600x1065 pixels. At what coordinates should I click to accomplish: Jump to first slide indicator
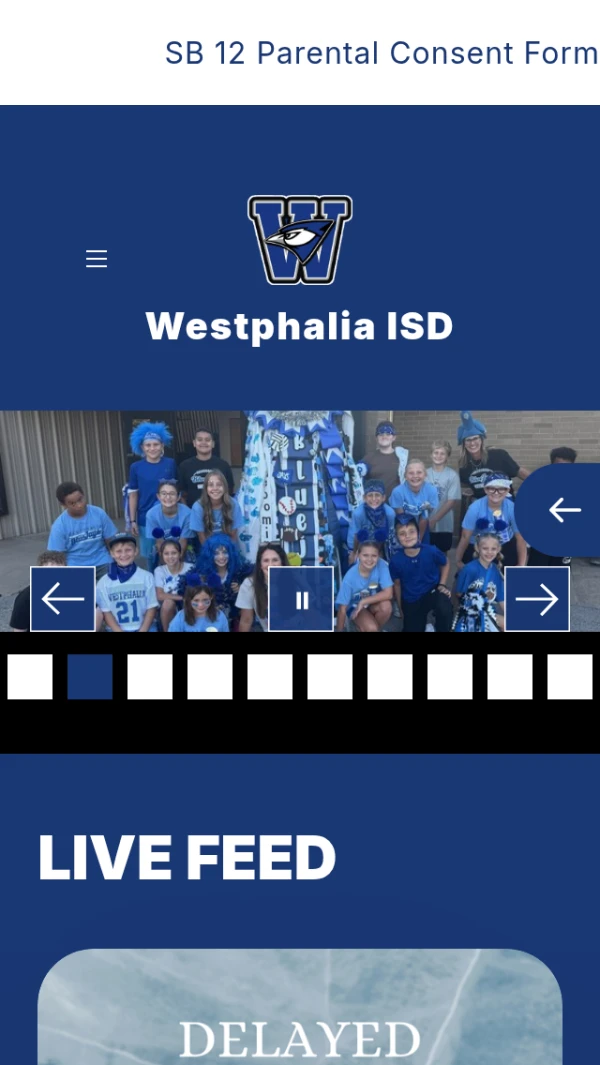pos(30,677)
